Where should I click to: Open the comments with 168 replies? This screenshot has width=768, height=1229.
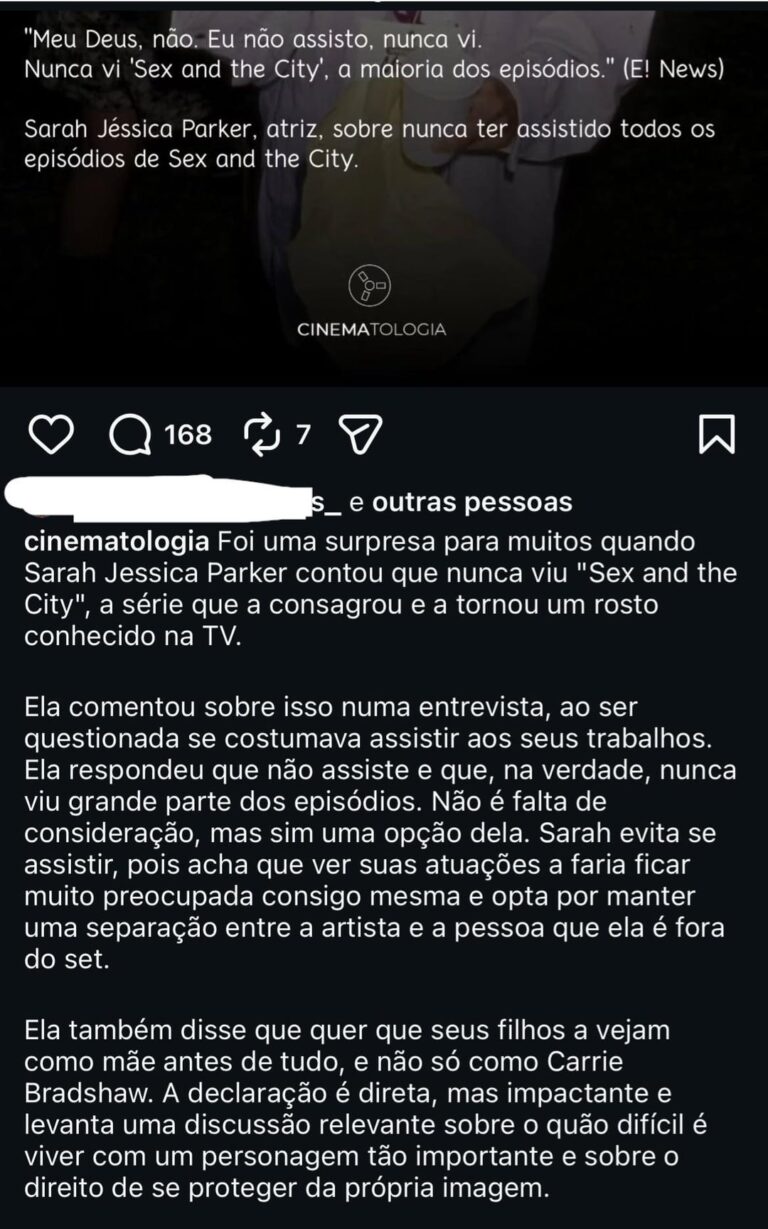click(x=131, y=433)
